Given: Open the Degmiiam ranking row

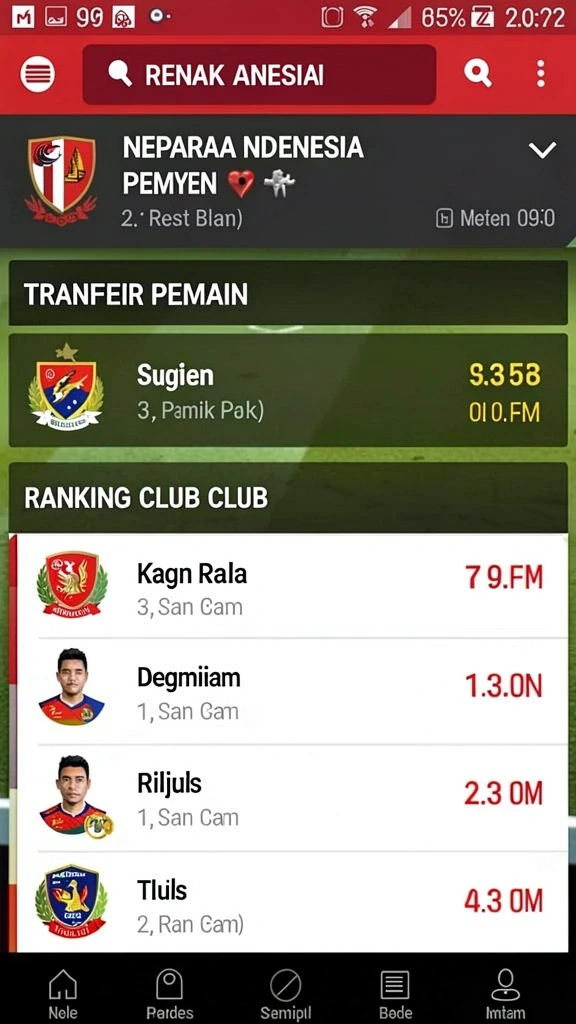Looking at the screenshot, I should 288,692.
